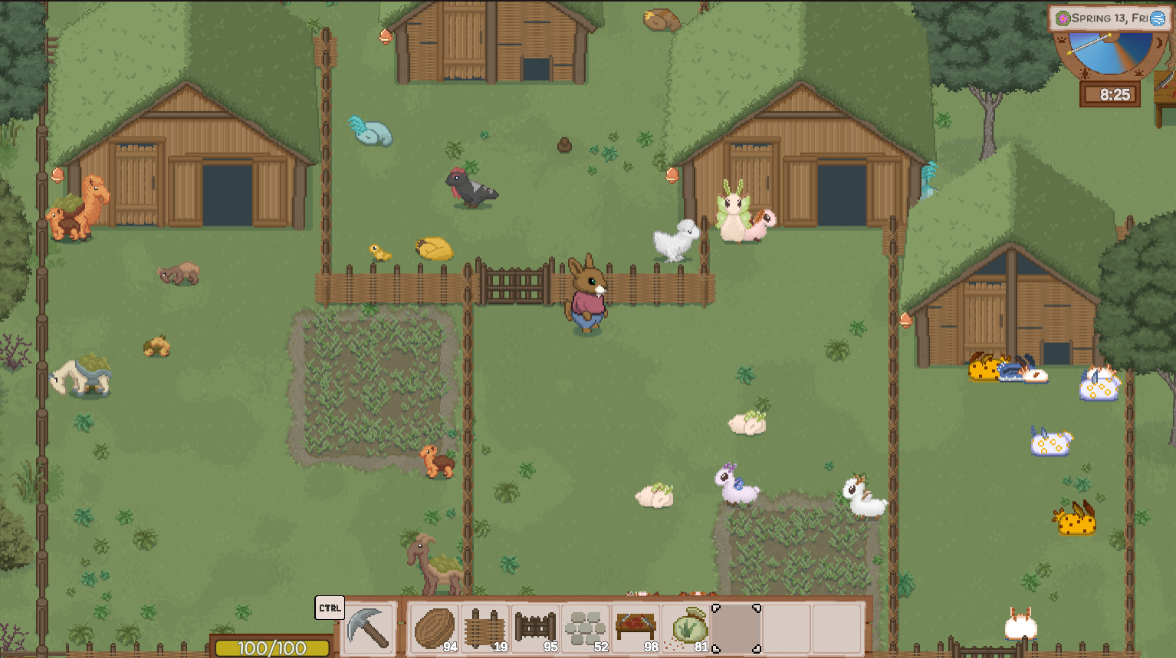This screenshot has width=1176, height=658.
Task: Choose the woven fence item with 19
Action: tap(485, 628)
